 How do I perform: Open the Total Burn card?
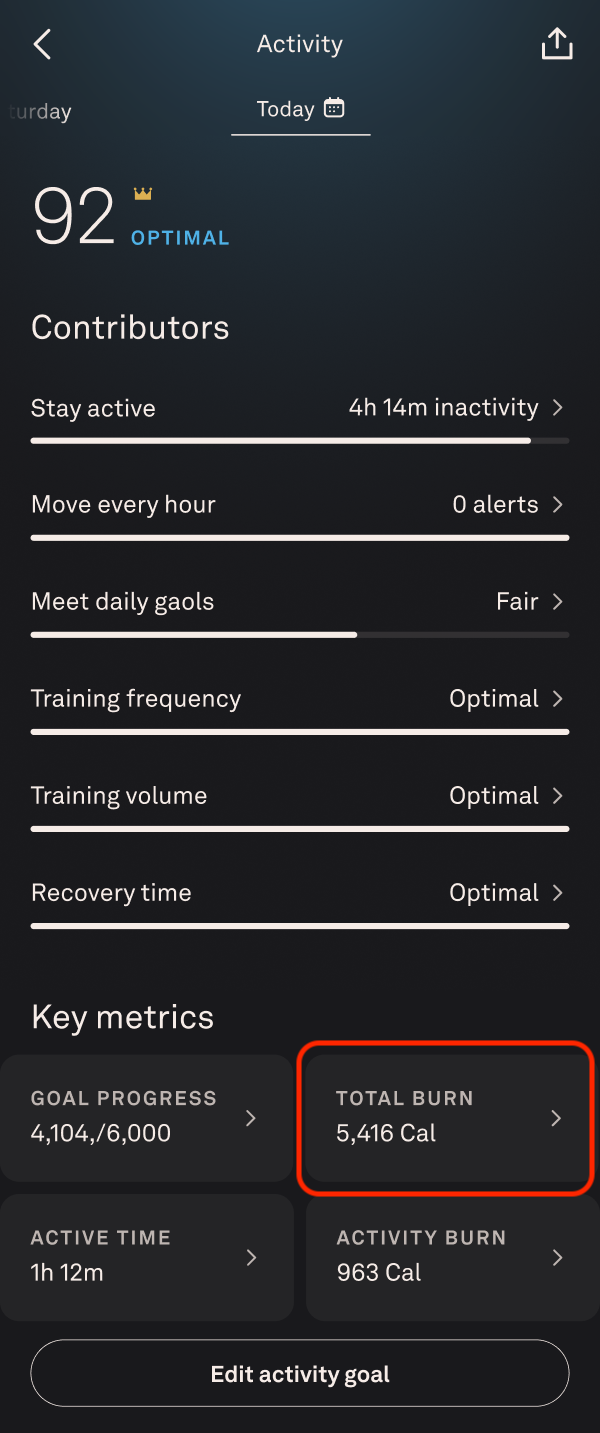tap(446, 1117)
